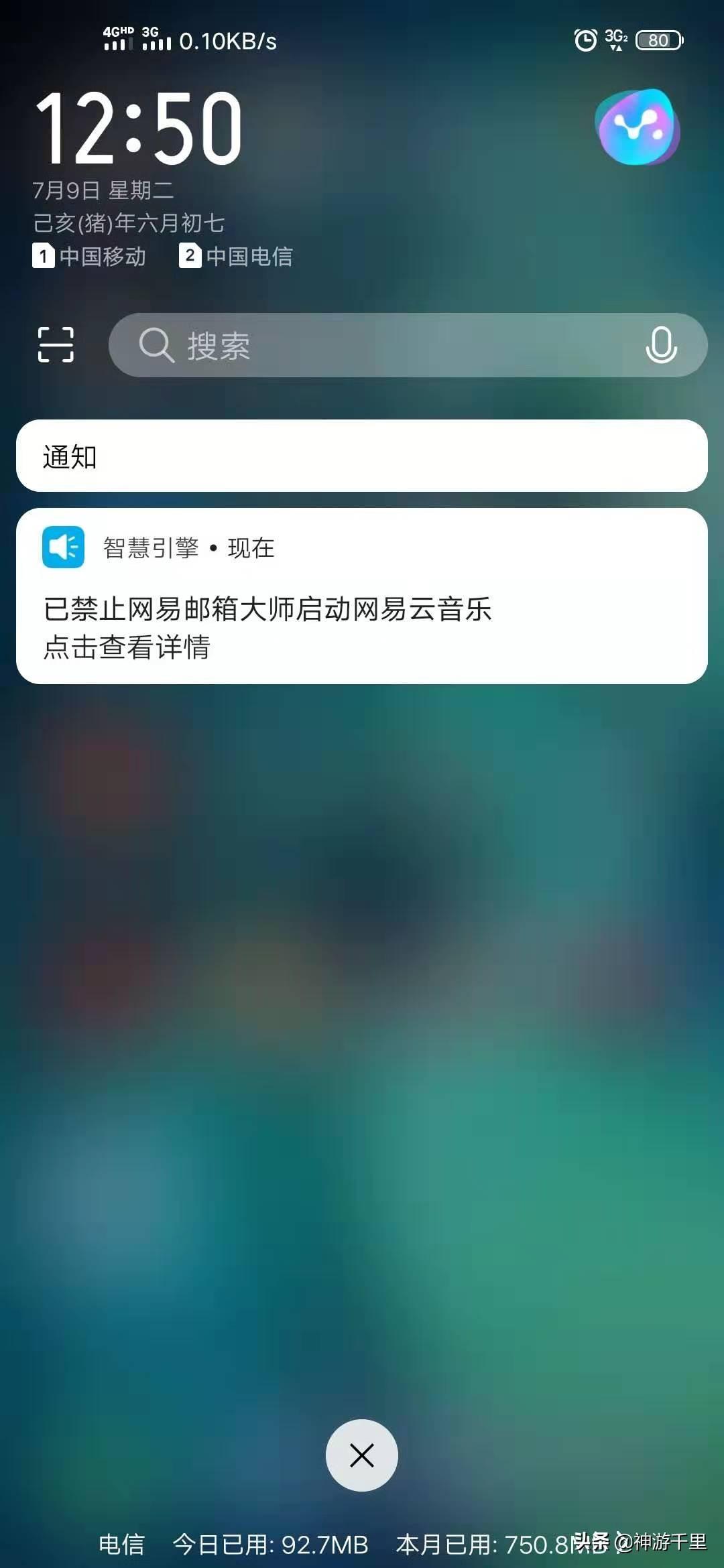The width and height of the screenshot is (724, 1568).
Task: Open the QR scan icon
Action: pos(56,345)
